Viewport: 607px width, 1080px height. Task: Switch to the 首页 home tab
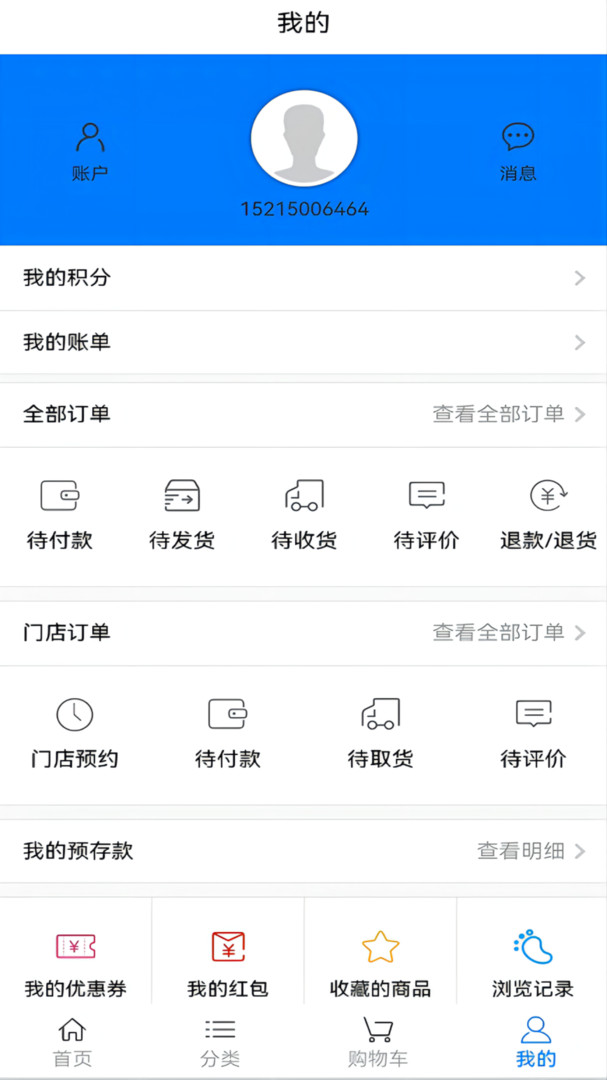pos(72,1042)
